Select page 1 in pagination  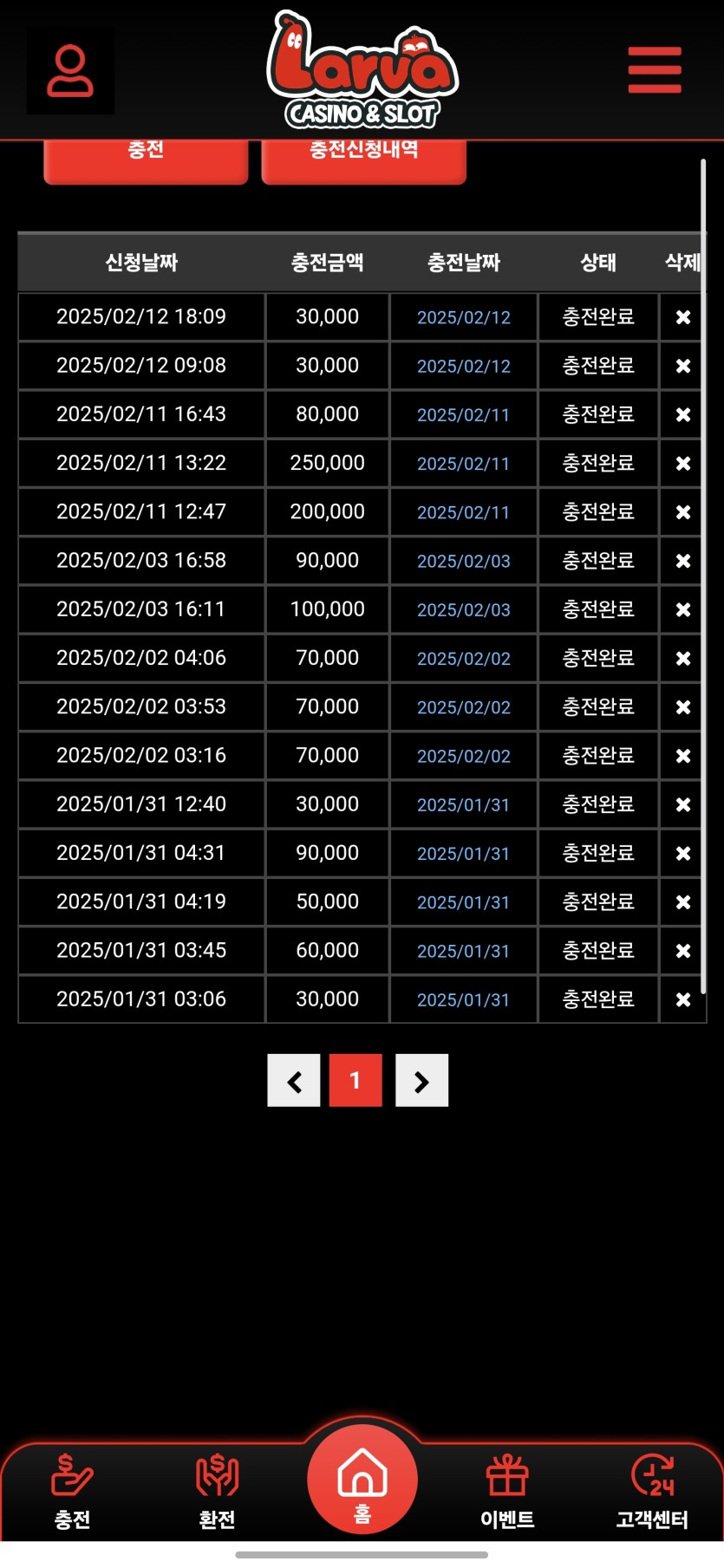coord(355,1081)
